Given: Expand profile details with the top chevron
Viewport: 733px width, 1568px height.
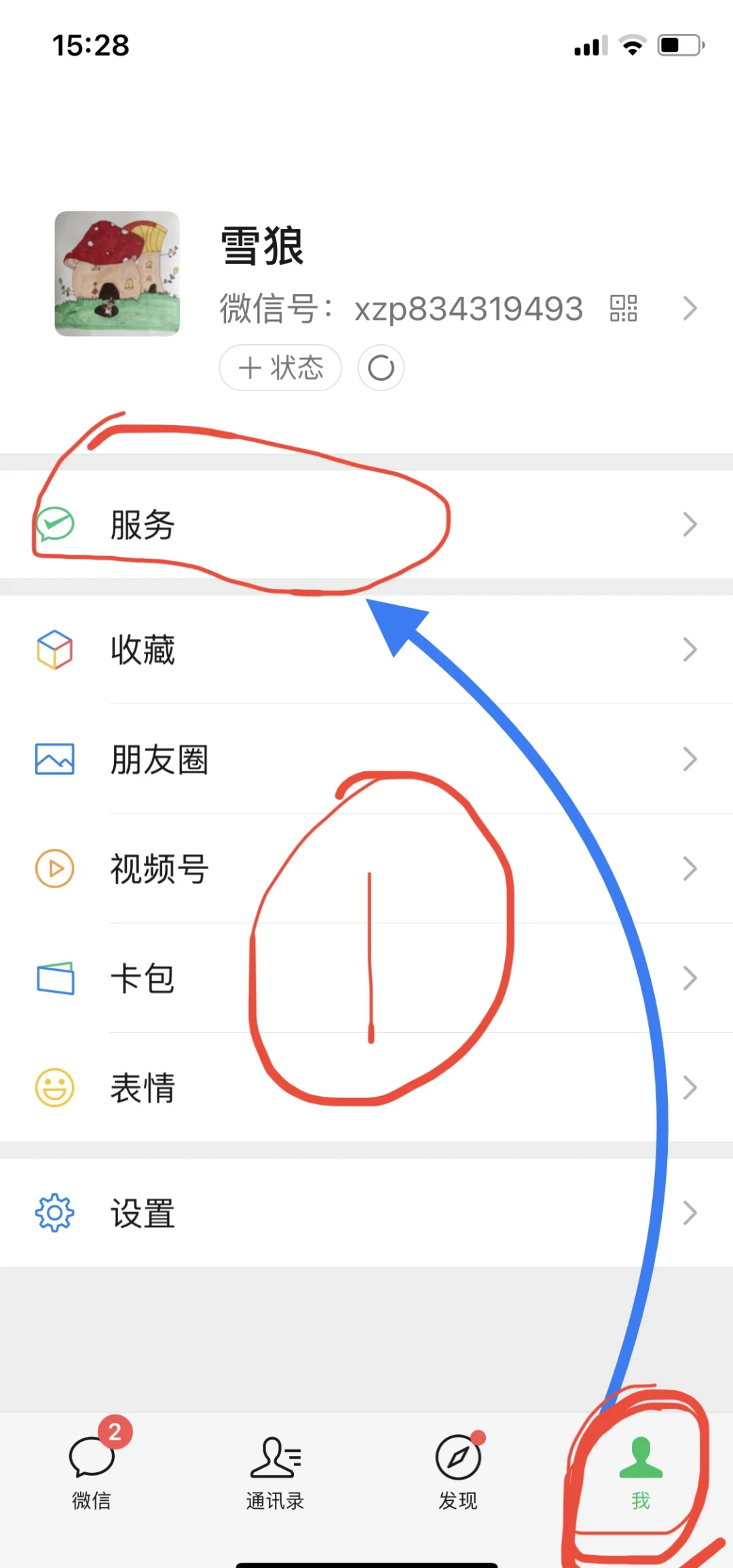Looking at the screenshot, I should point(690,308).
